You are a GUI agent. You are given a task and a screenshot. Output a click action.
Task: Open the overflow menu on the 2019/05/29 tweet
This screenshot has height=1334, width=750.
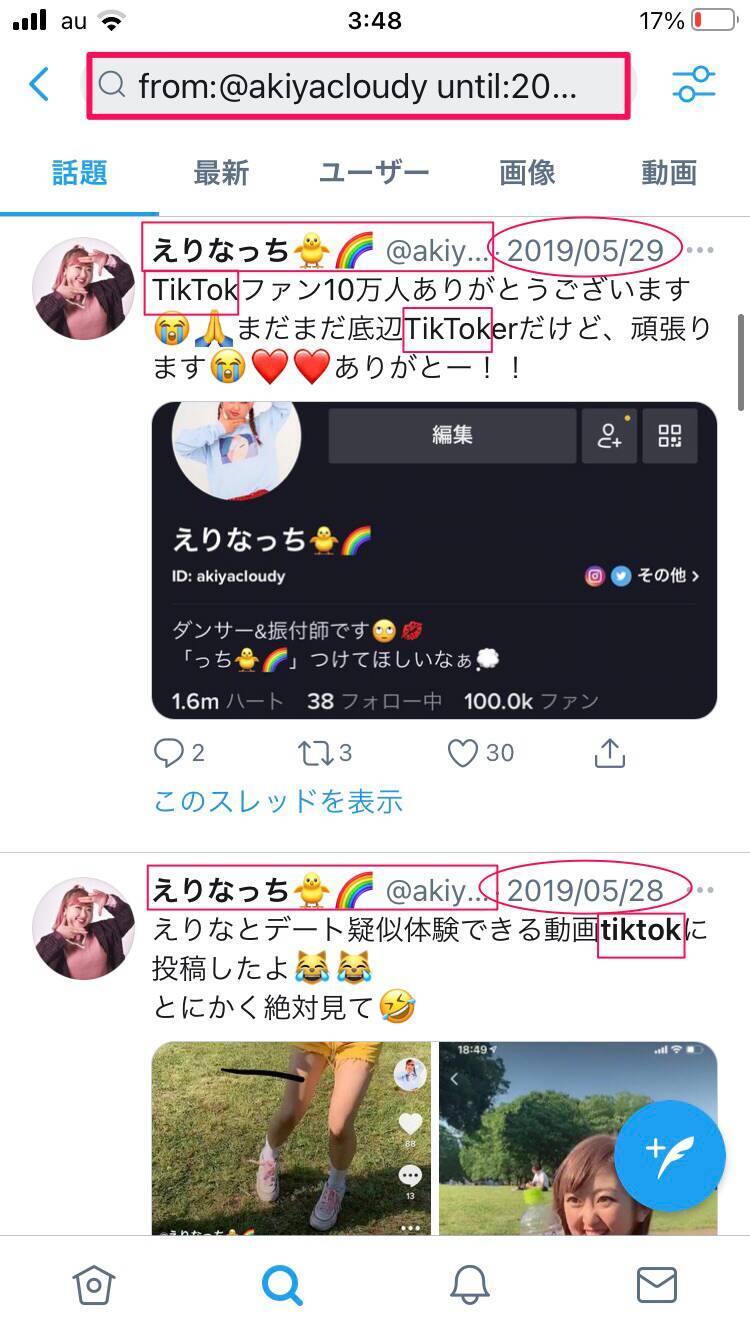click(706, 250)
